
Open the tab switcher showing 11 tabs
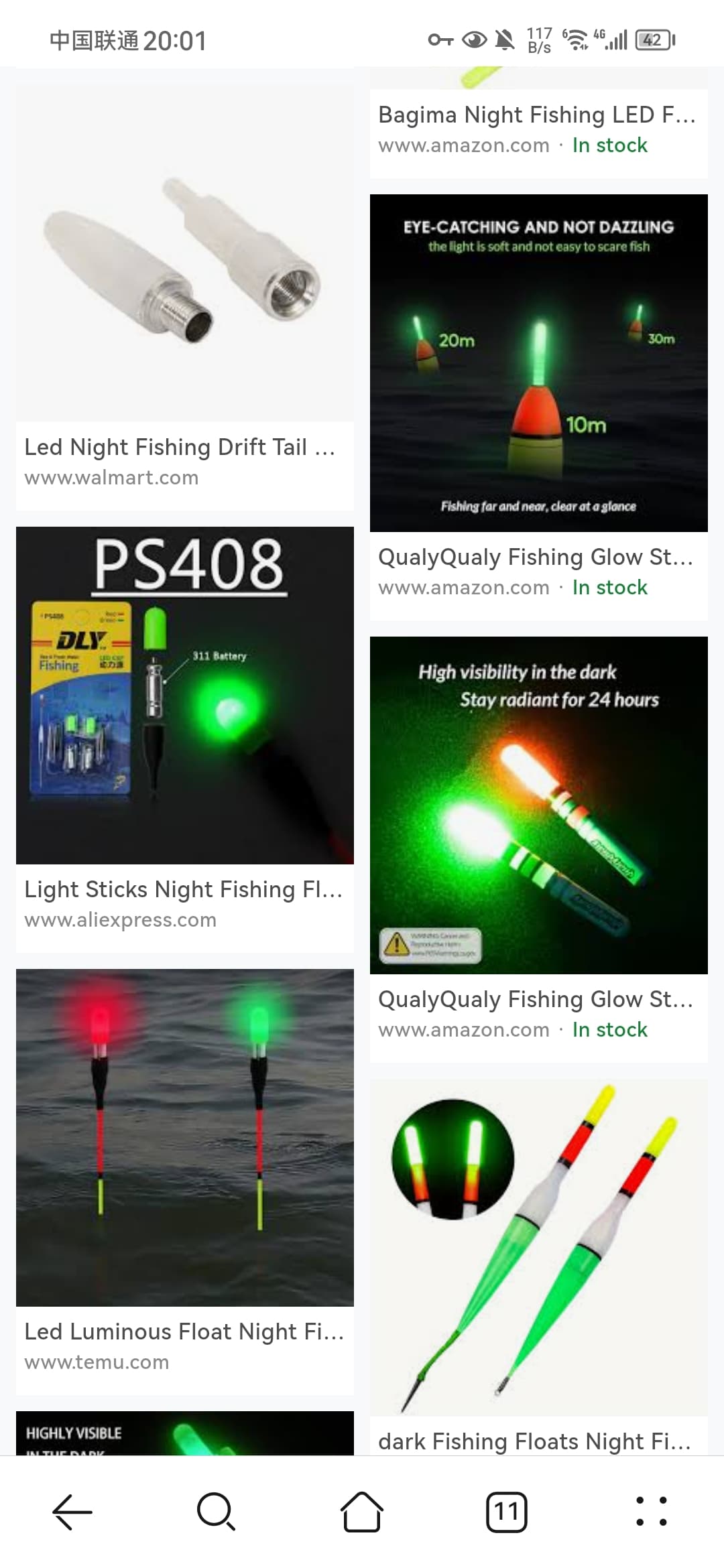(x=506, y=1512)
